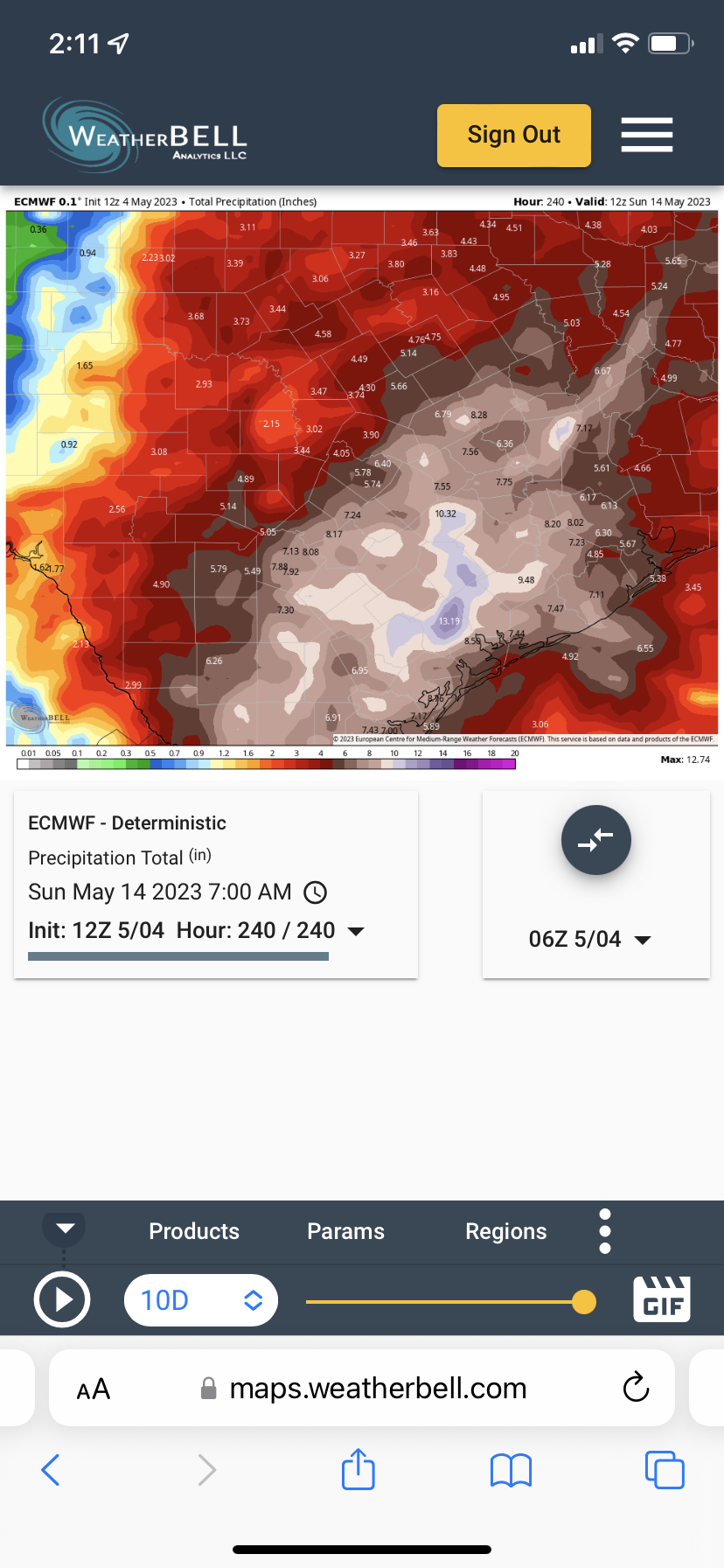Open the valid time clock icon
Viewport: 724px width, 1568px height.
(315, 892)
